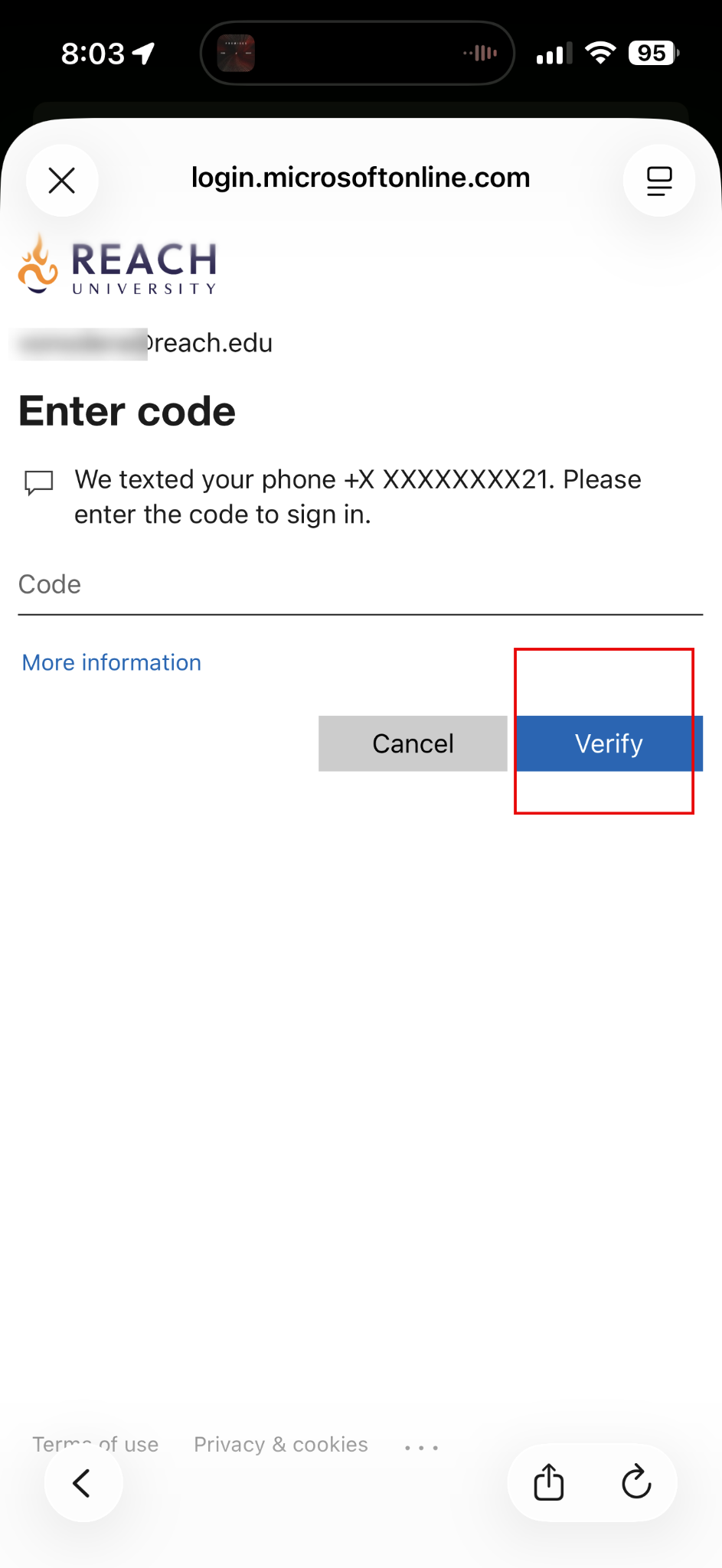Viewport: 722px width, 1568px height.
Task: Close the login browser sheet
Action: coord(62,181)
